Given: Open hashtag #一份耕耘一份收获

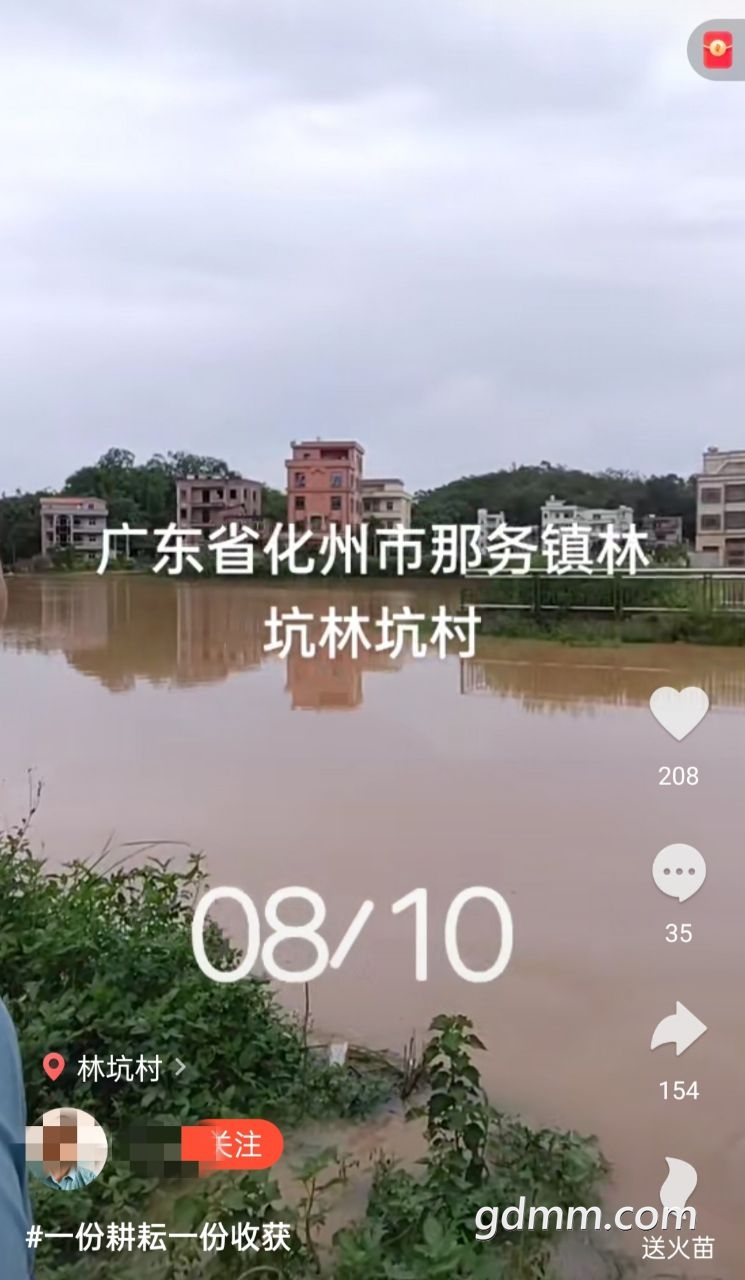Looking at the screenshot, I should pos(158,1238).
